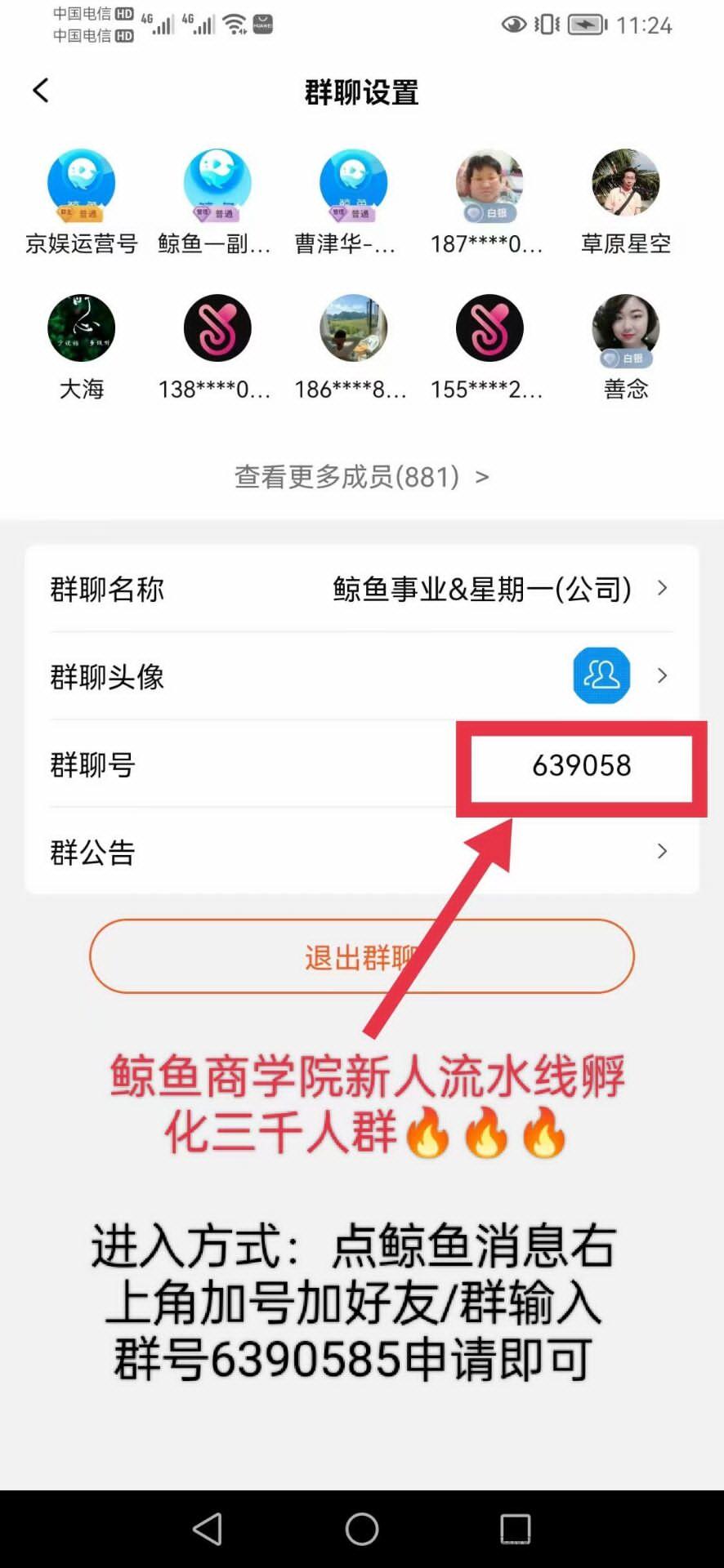Open the system recent apps view

(x=516, y=1529)
